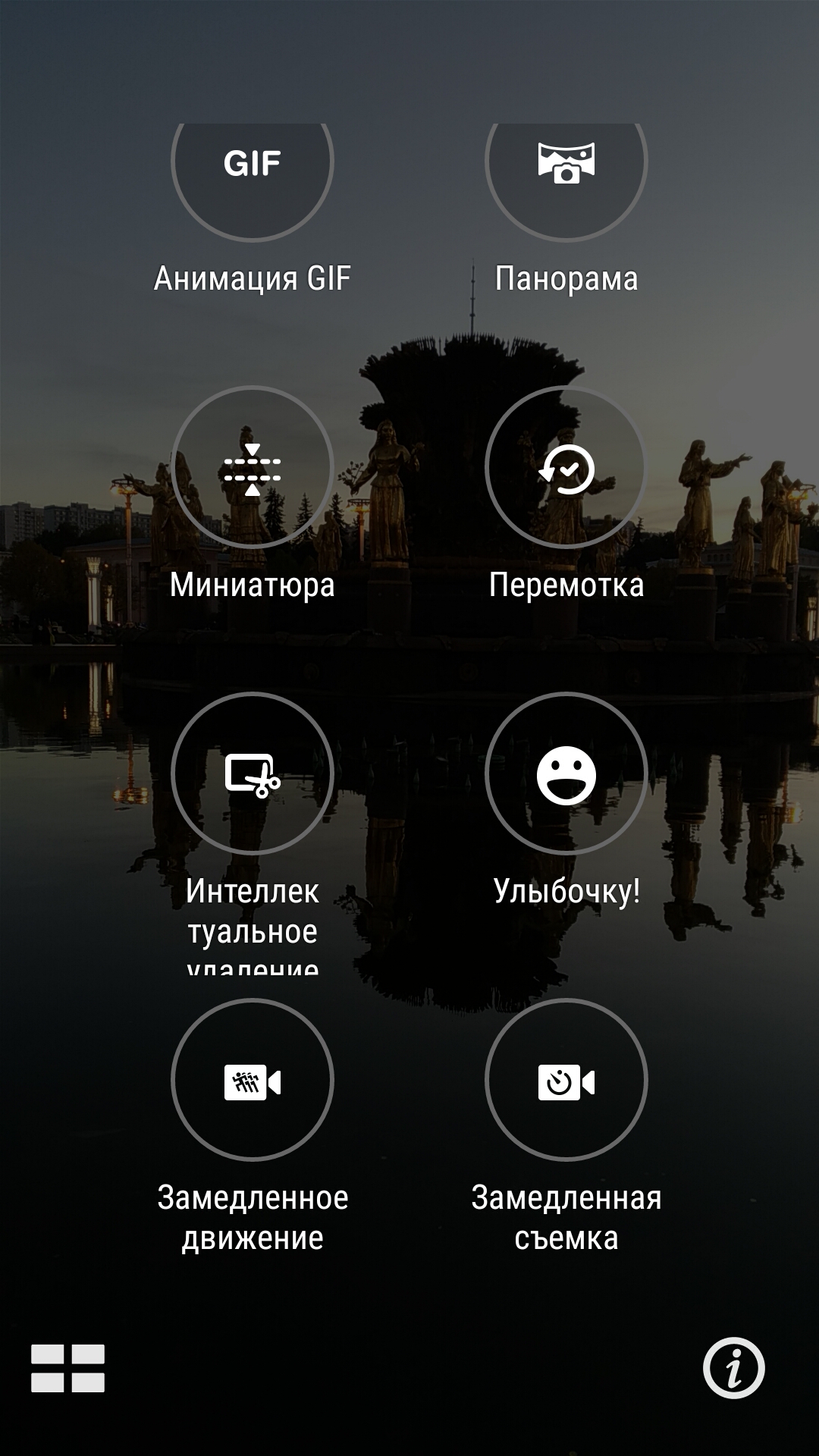
Task: Tap the grid icon for modes view
Action: pyautogui.click(x=67, y=1369)
